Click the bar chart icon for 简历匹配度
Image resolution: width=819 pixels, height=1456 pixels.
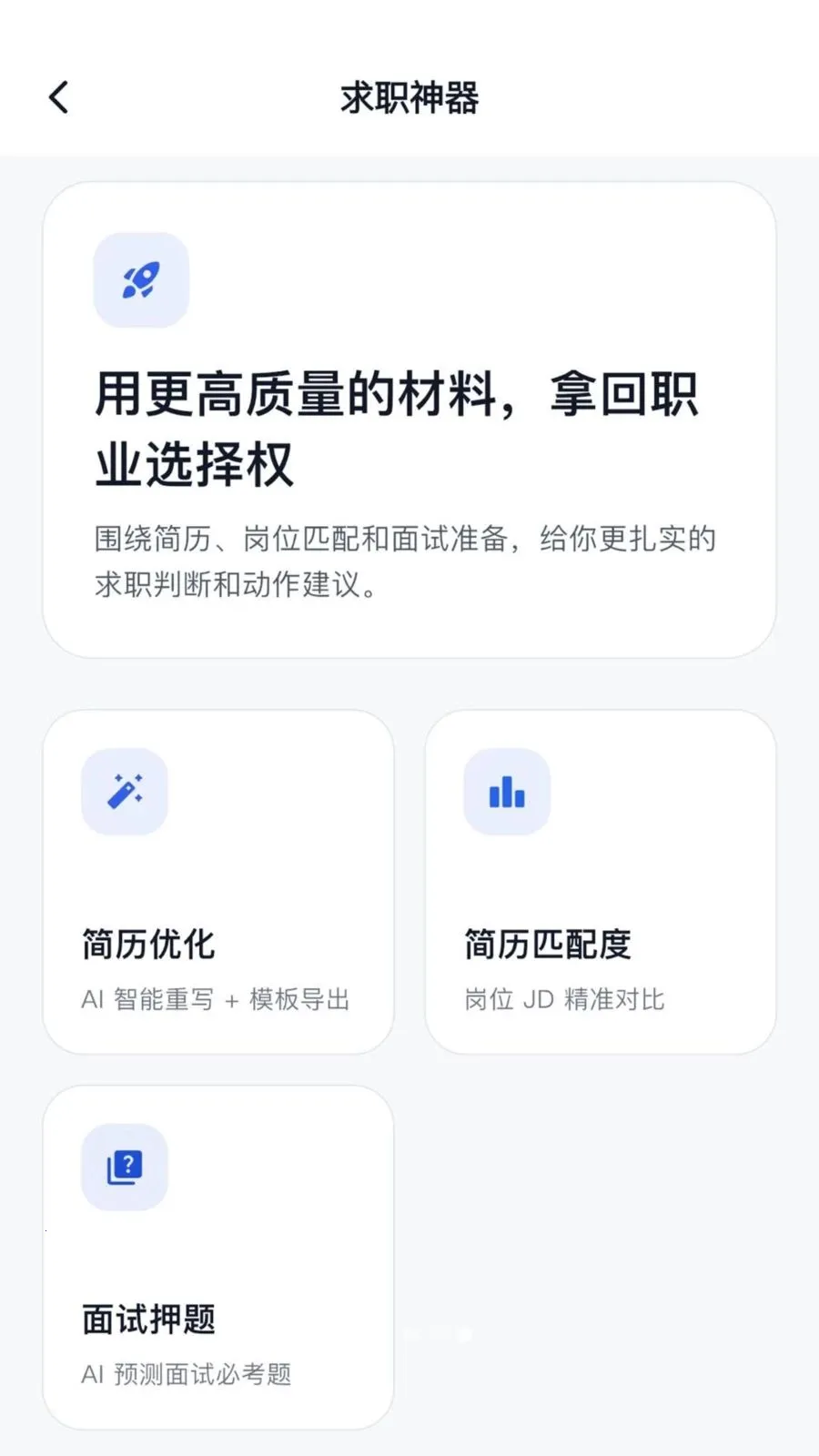point(508,792)
